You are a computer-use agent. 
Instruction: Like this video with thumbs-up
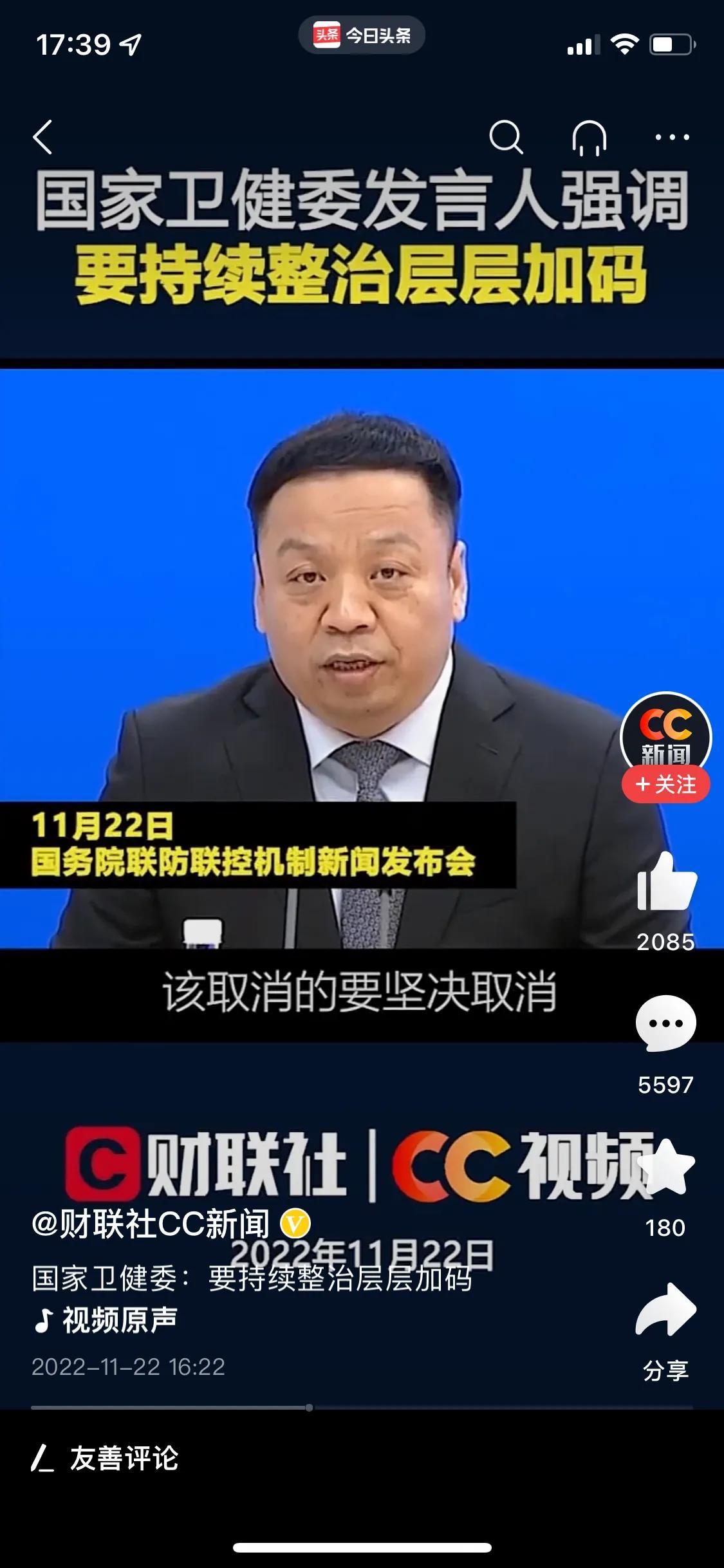click(x=666, y=882)
